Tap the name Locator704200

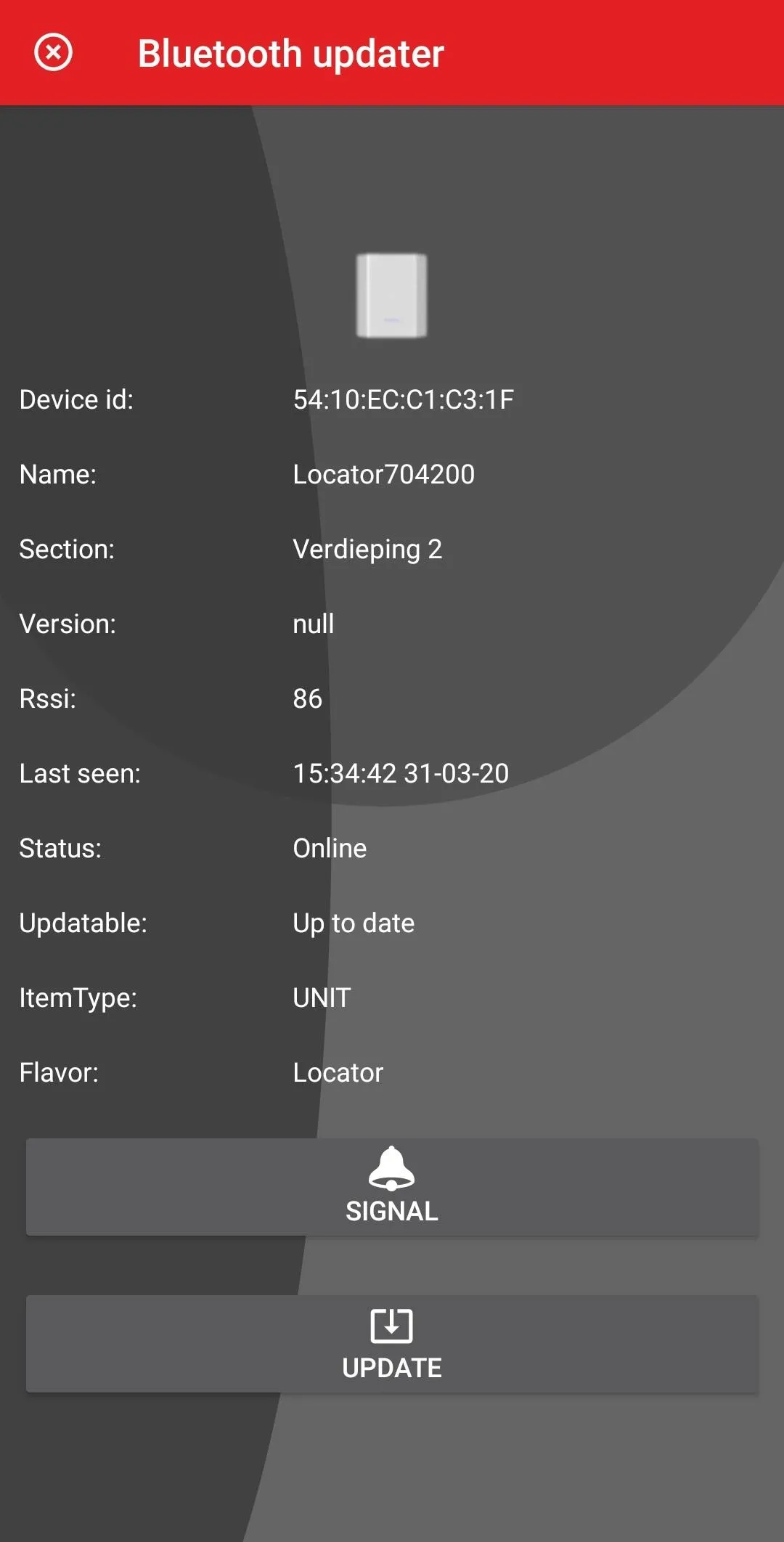[x=383, y=473]
